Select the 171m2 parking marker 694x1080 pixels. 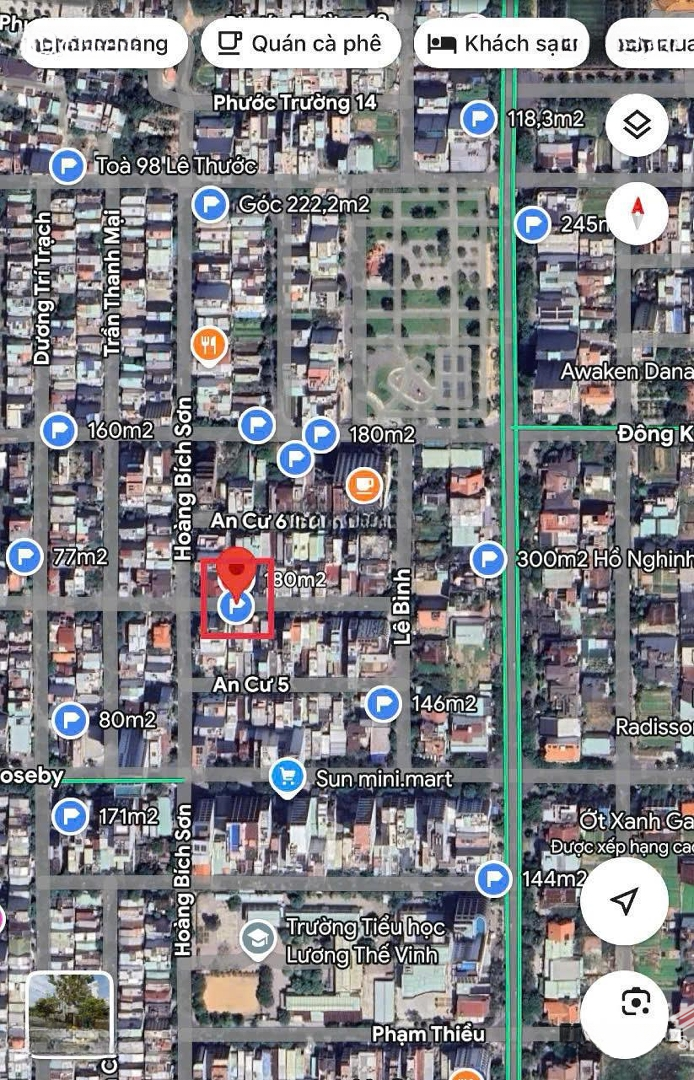tap(71, 817)
